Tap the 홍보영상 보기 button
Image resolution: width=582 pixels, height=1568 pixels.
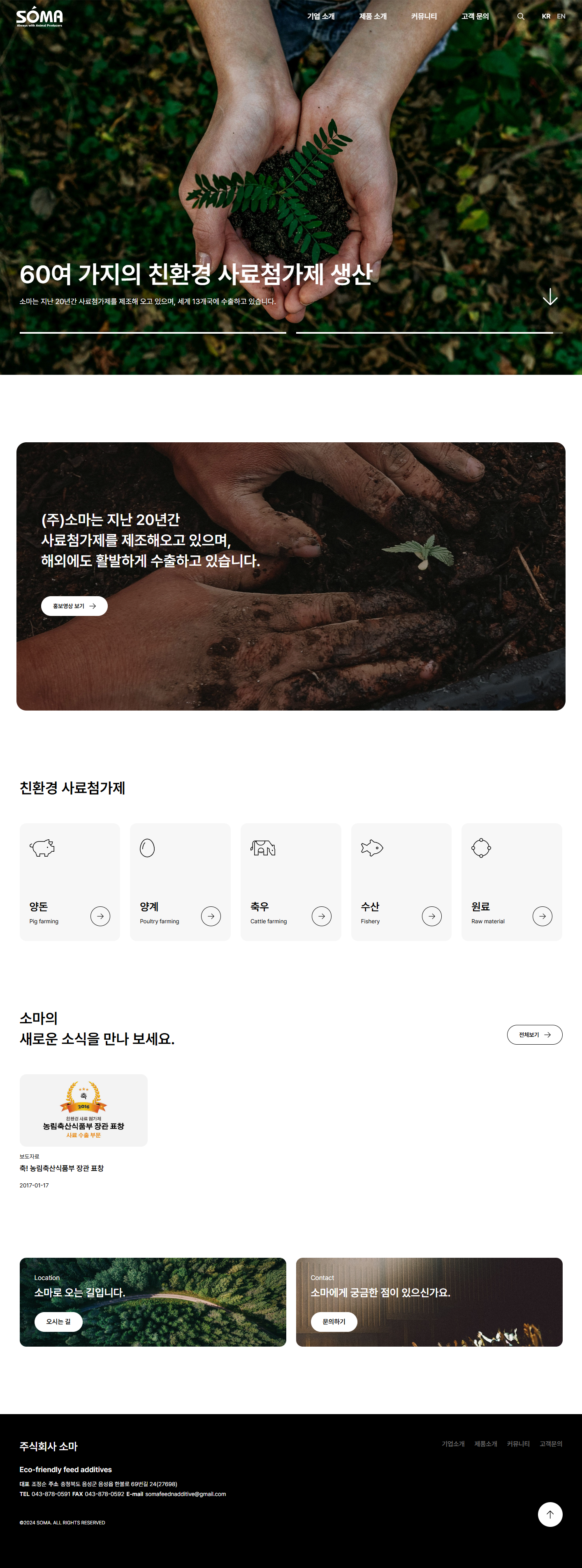[74, 606]
